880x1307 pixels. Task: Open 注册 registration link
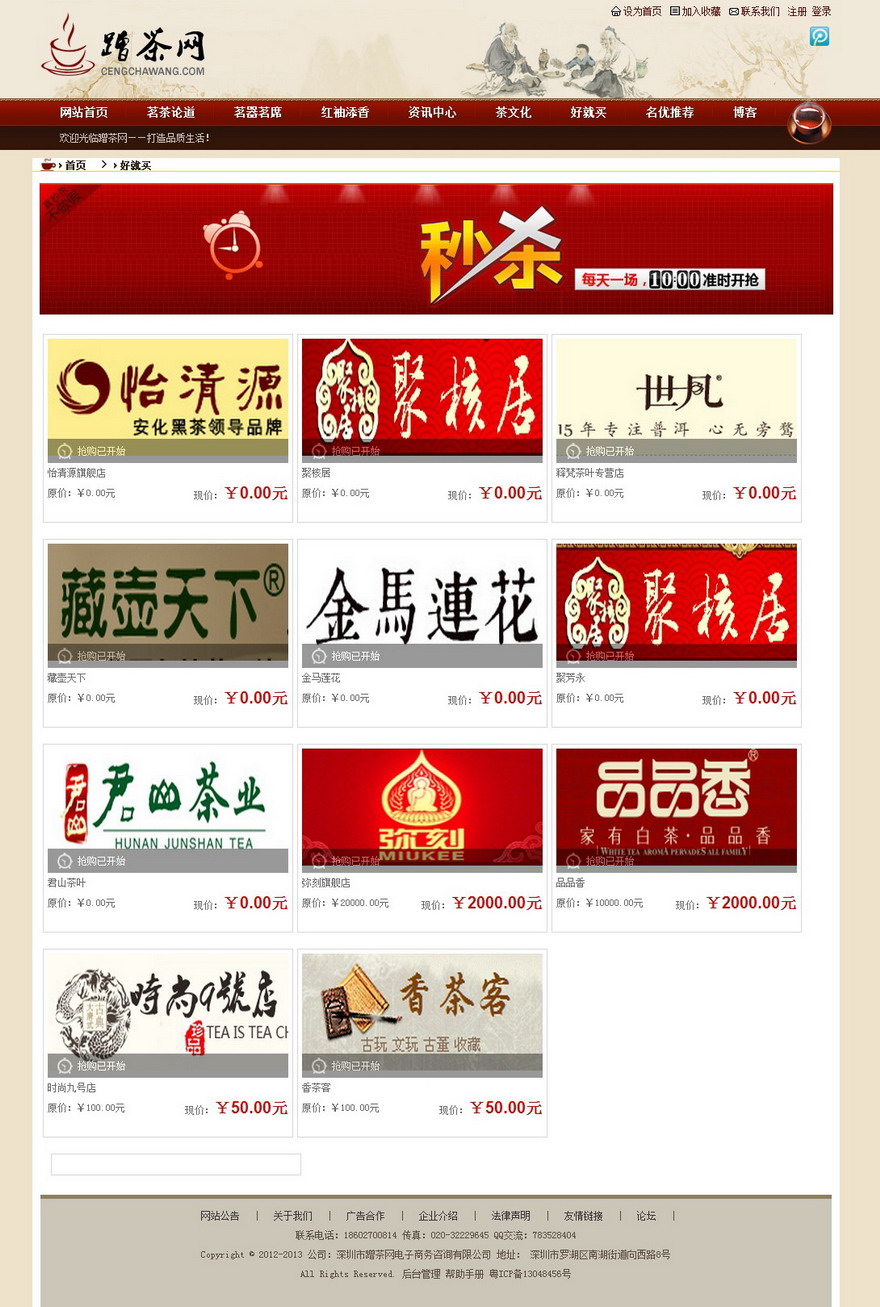click(797, 11)
